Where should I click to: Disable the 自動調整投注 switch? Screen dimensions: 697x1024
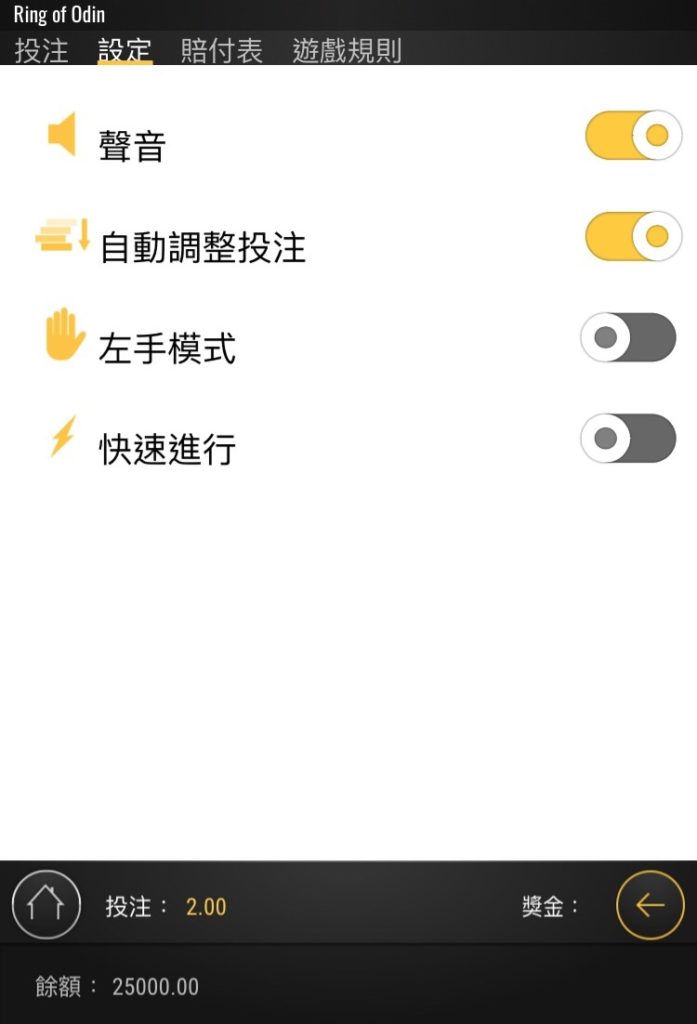click(x=633, y=237)
